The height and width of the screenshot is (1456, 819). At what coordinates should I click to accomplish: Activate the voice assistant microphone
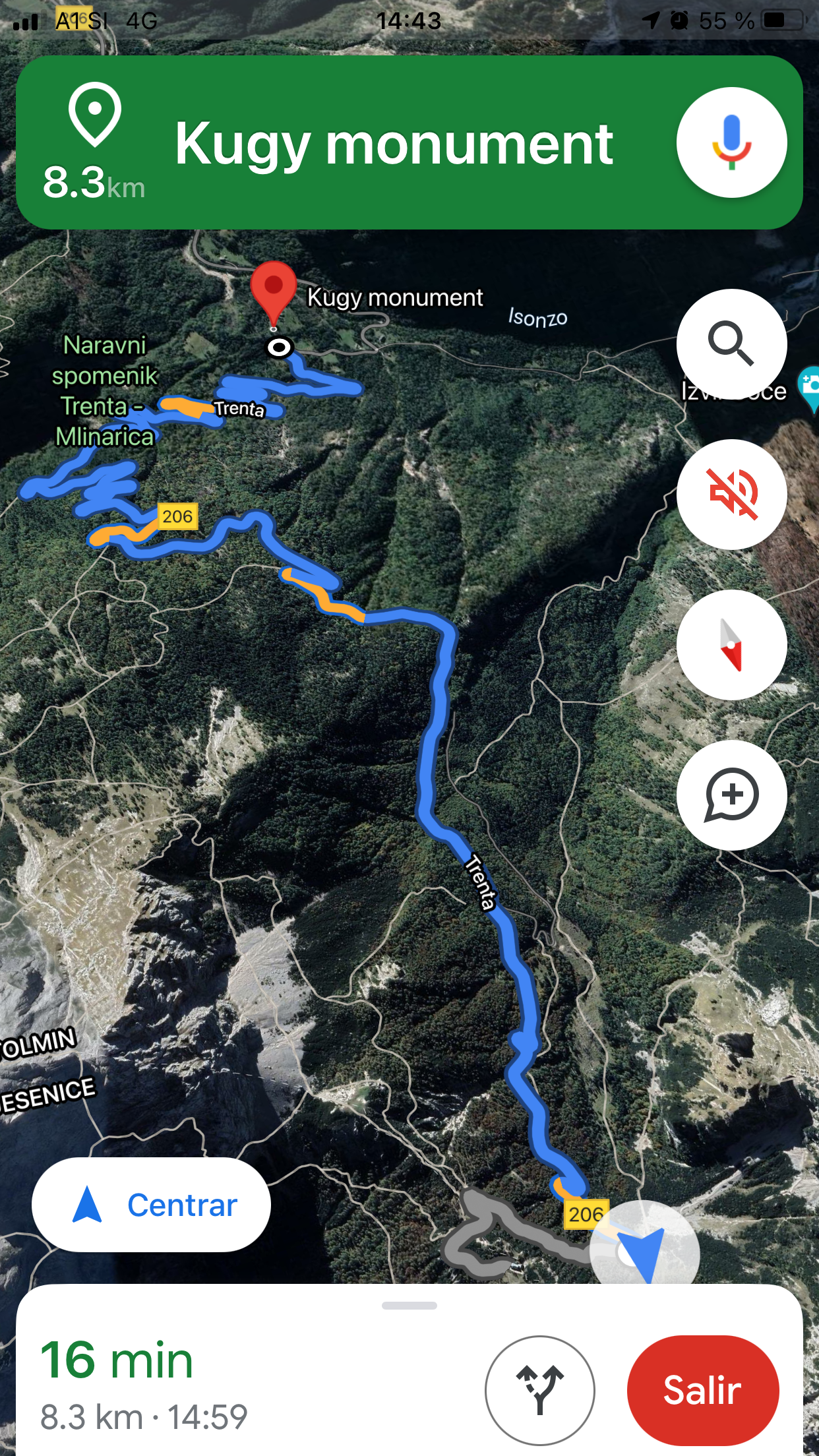click(x=731, y=142)
